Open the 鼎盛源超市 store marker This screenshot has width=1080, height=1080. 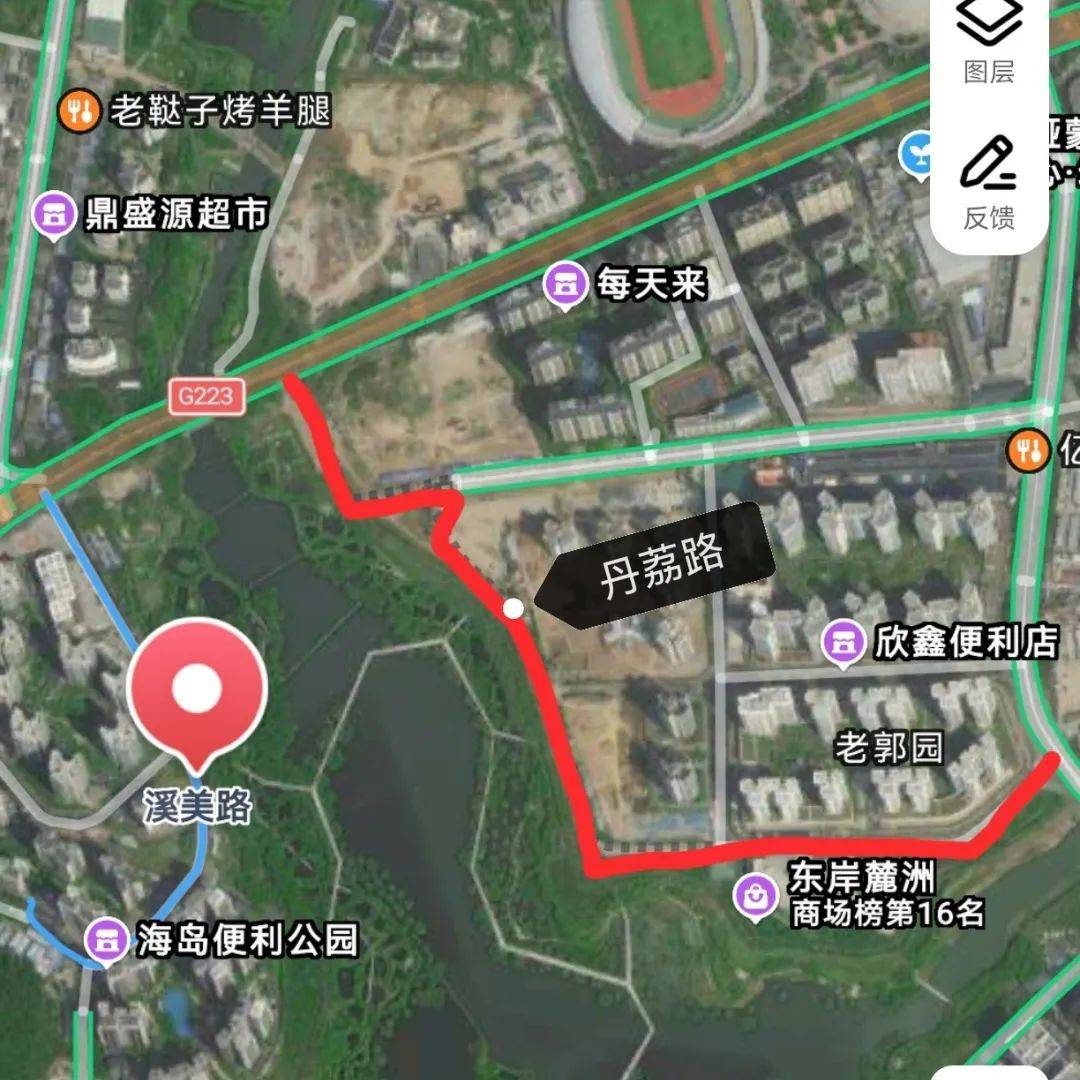(x=52, y=215)
